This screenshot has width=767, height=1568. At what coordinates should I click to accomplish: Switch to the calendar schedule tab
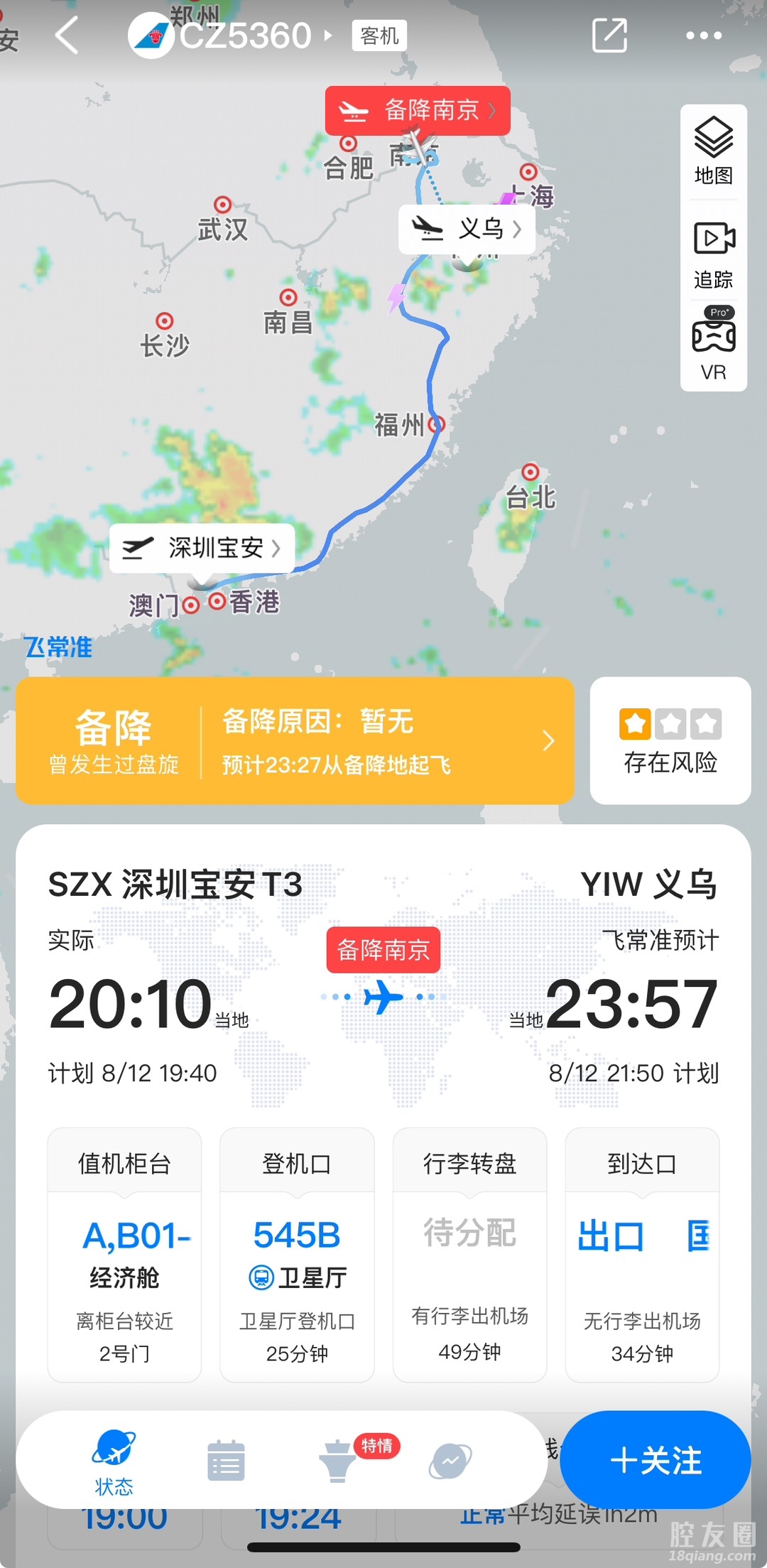226,1461
